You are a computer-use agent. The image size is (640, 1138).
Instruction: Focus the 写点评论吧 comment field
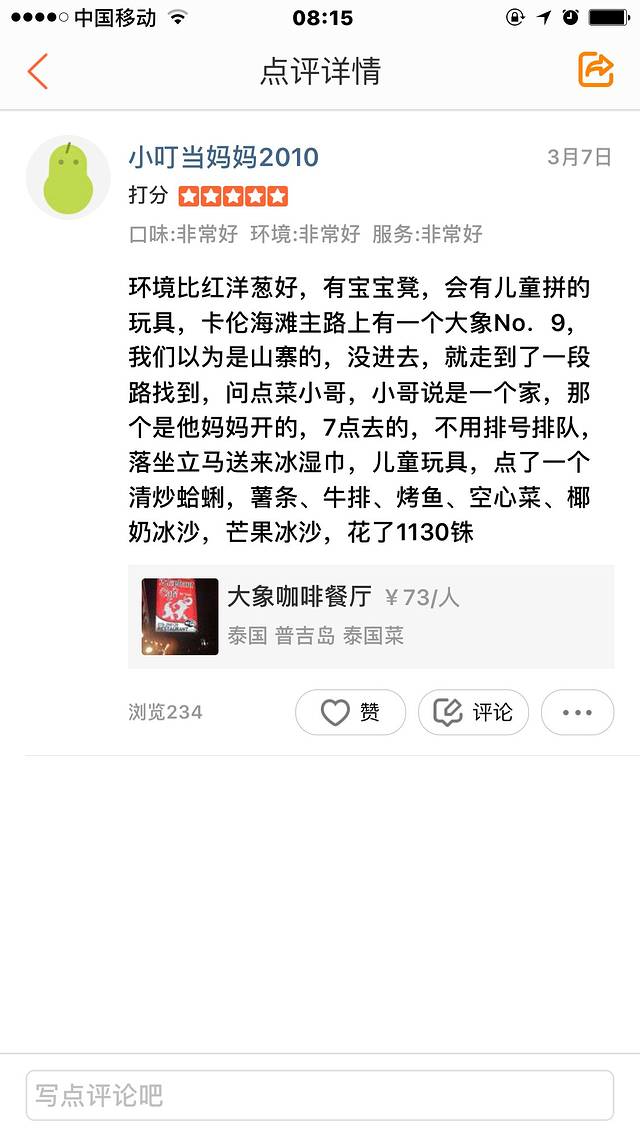(320, 1095)
